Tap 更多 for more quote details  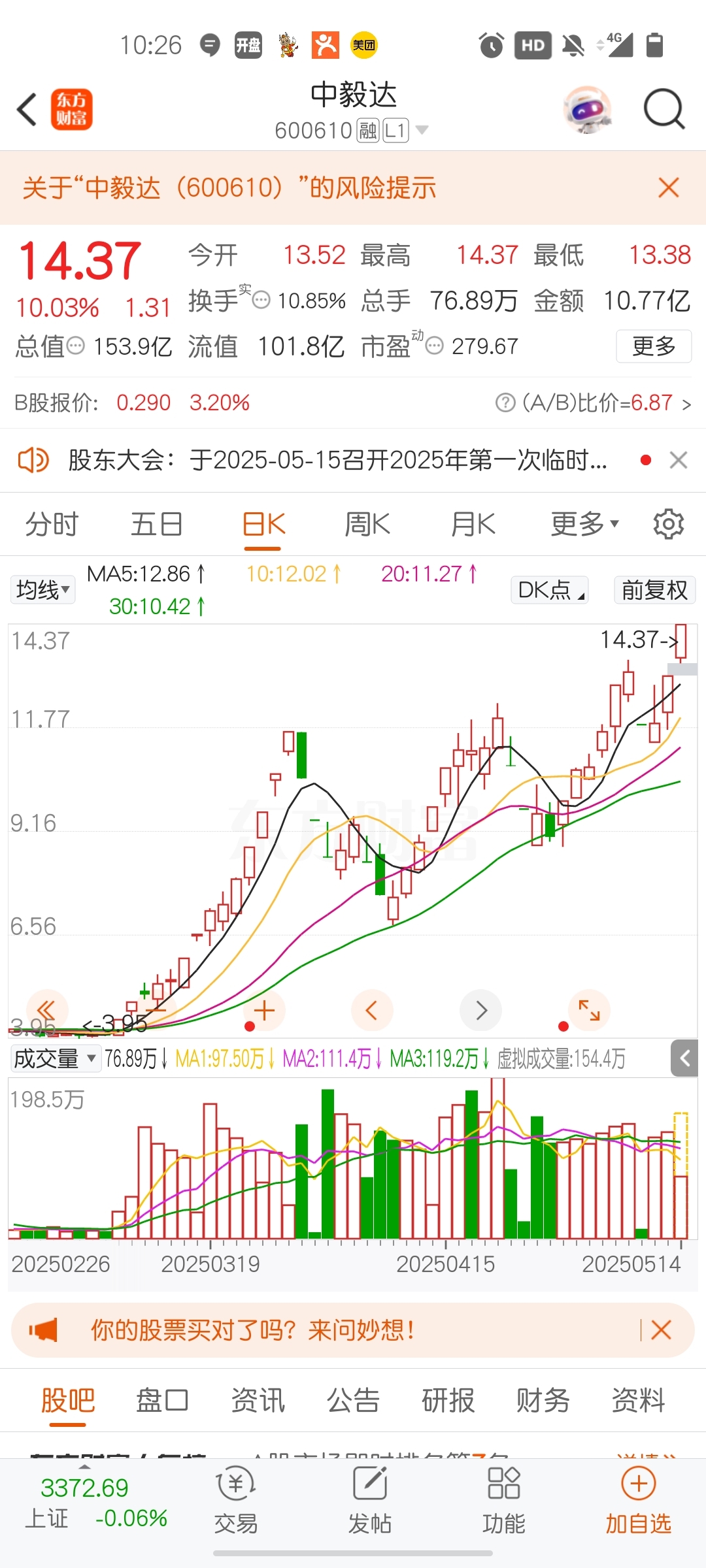[654, 346]
